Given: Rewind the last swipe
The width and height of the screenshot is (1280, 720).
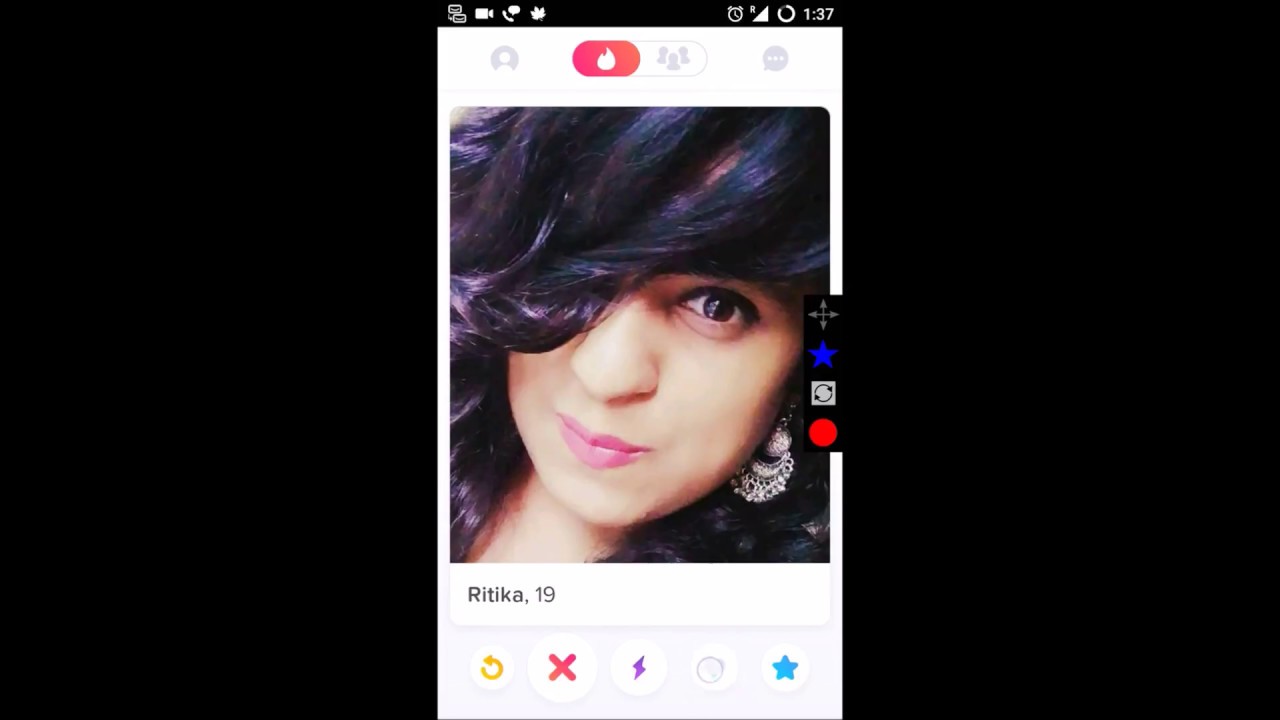Looking at the screenshot, I should [x=491, y=668].
